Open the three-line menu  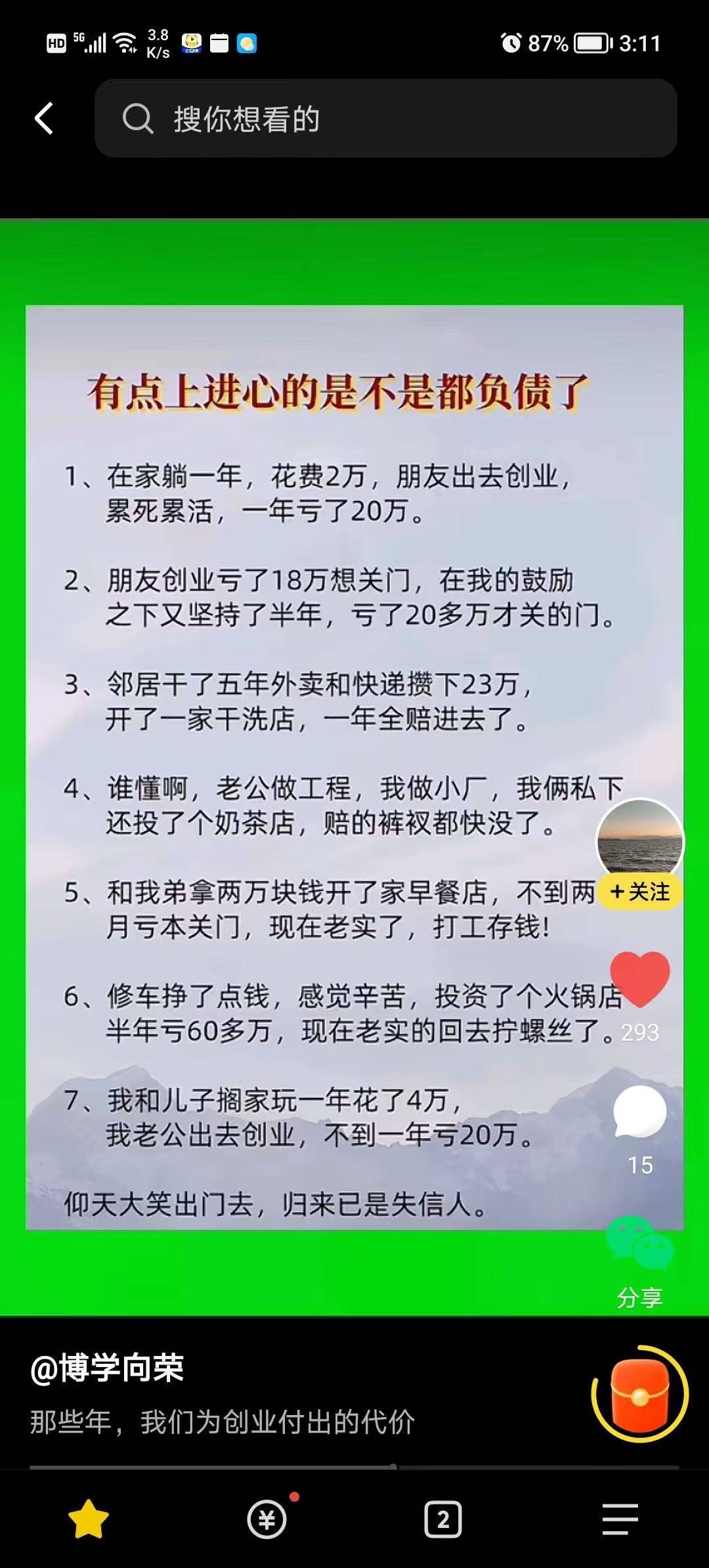(620, 1519)
